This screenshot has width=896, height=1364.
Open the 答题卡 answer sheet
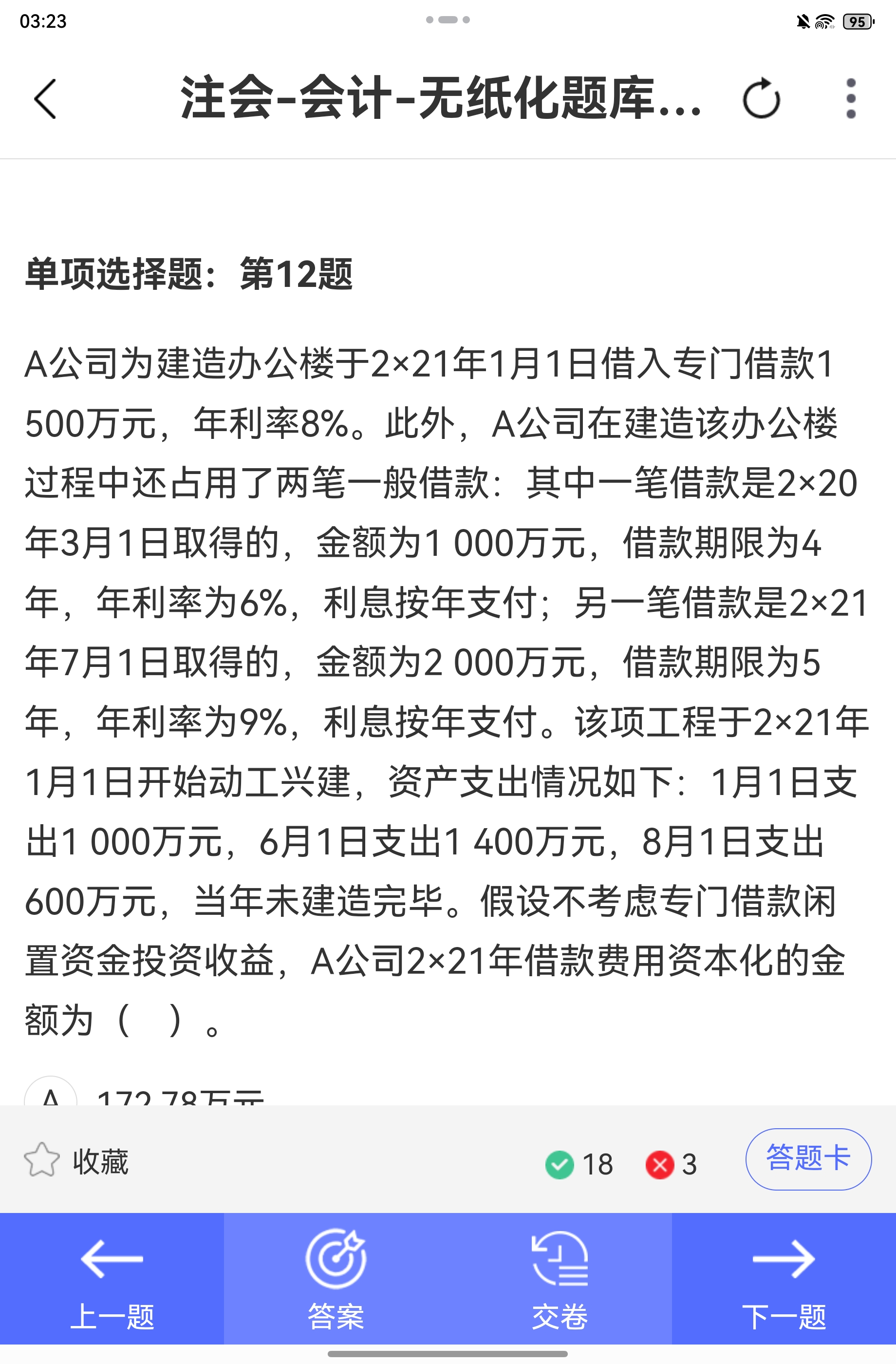808,1159
